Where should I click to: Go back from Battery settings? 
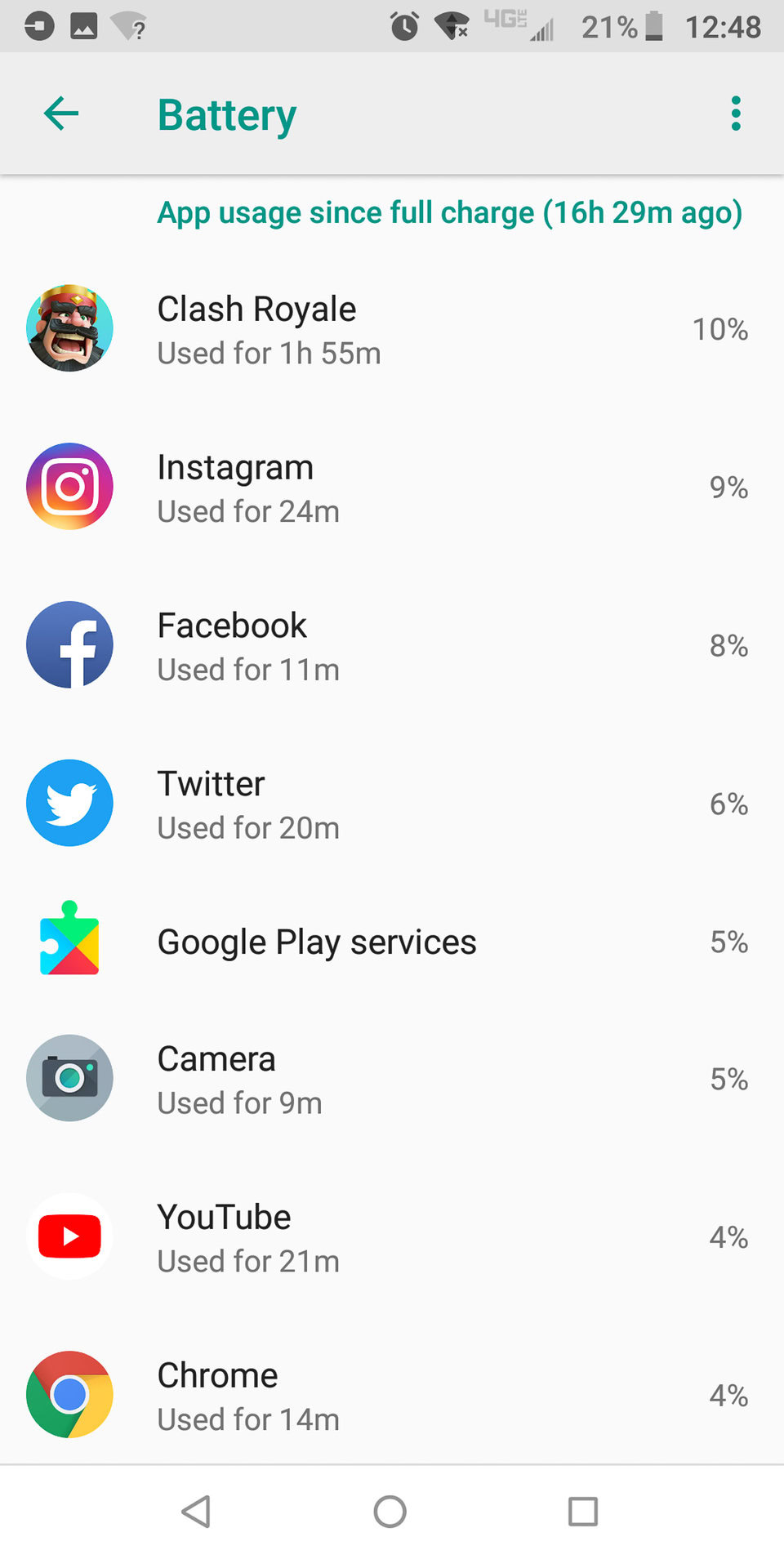click(x=61, y=114)
